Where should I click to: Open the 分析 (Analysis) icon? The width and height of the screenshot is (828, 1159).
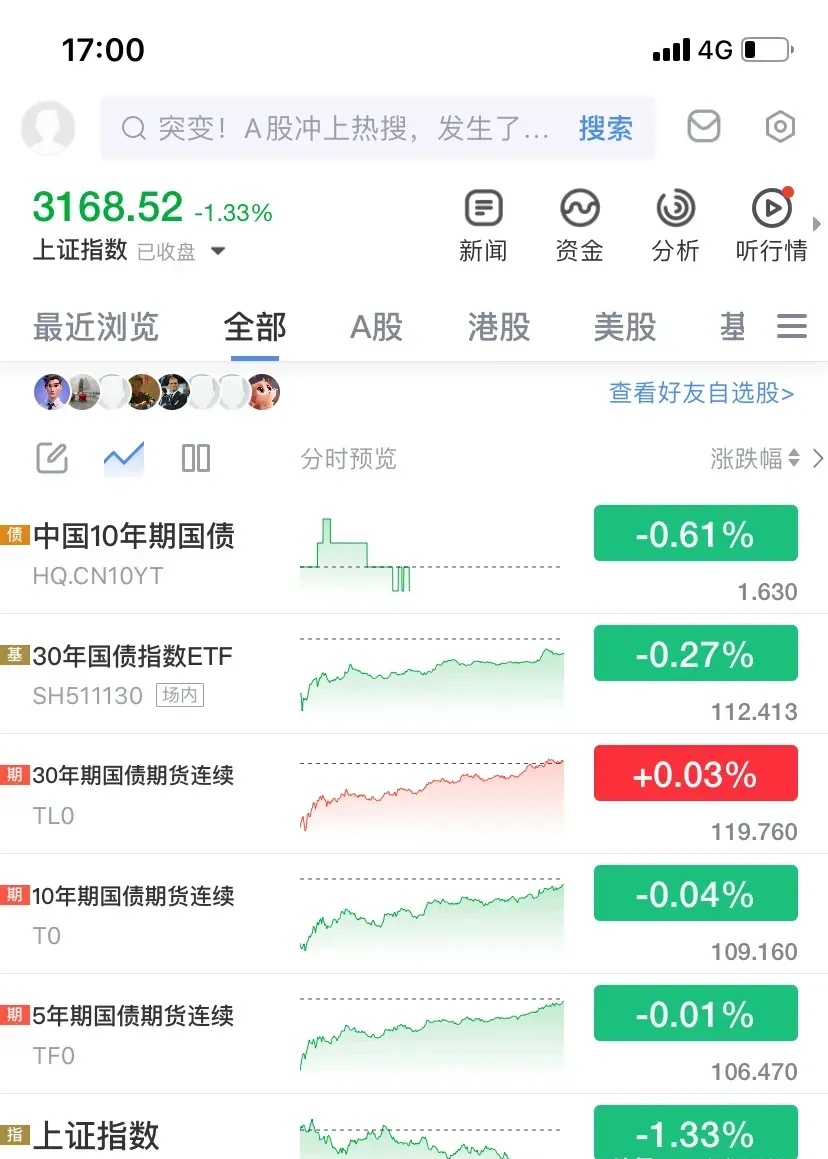click(675, 222)
